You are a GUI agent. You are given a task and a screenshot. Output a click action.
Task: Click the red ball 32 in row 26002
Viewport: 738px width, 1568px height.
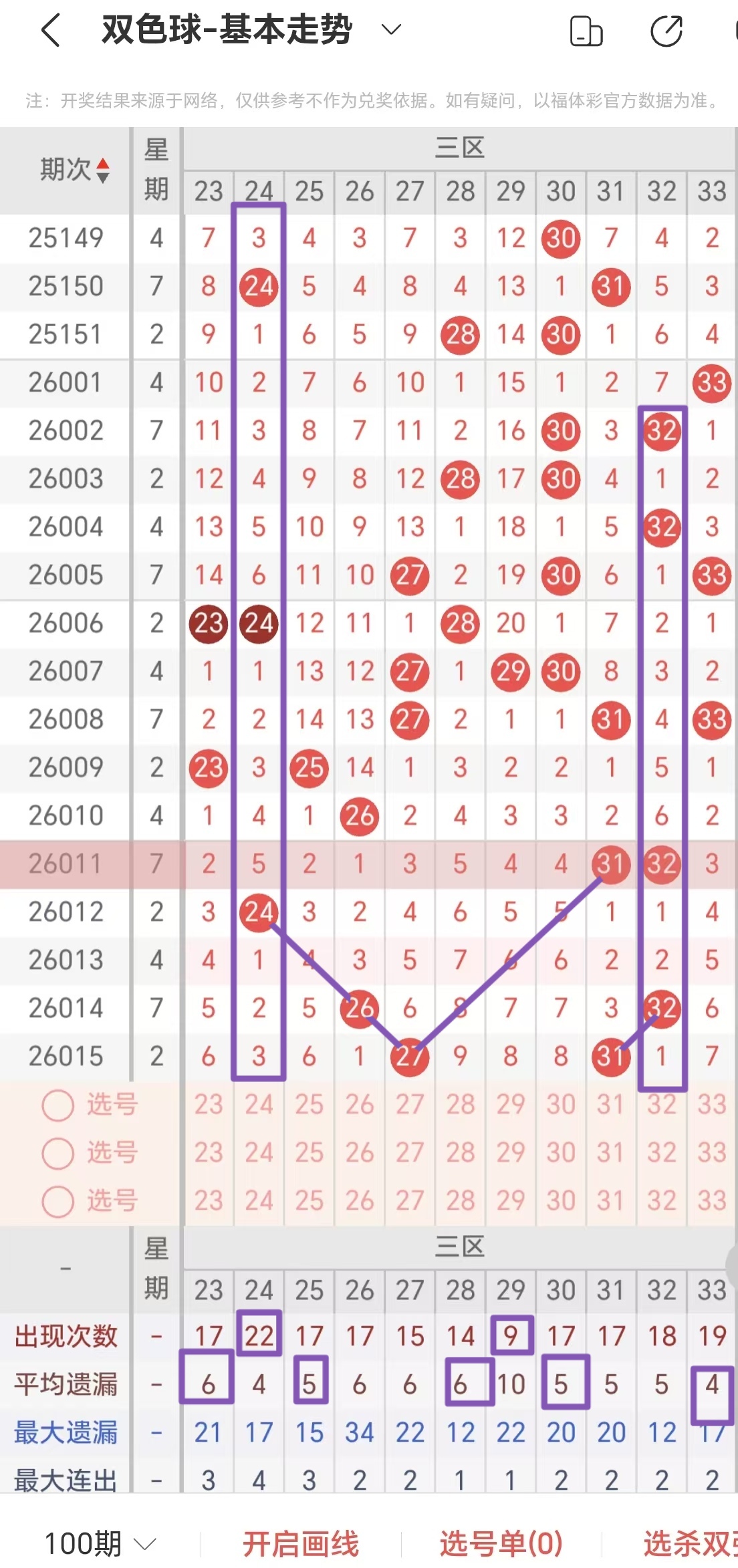(x=661, y=431)
